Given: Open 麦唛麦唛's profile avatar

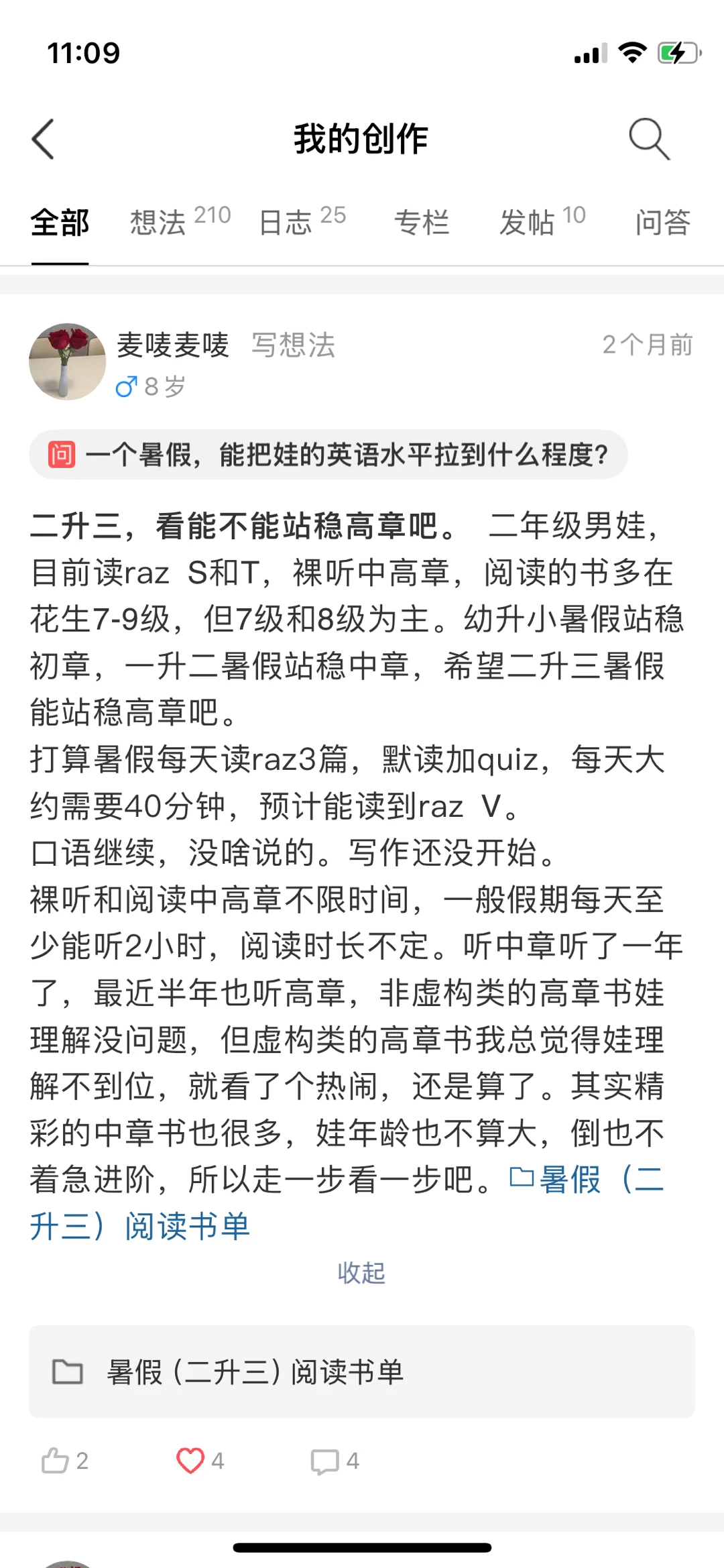Looking at the screenshot, I should [x=67, y=361].
